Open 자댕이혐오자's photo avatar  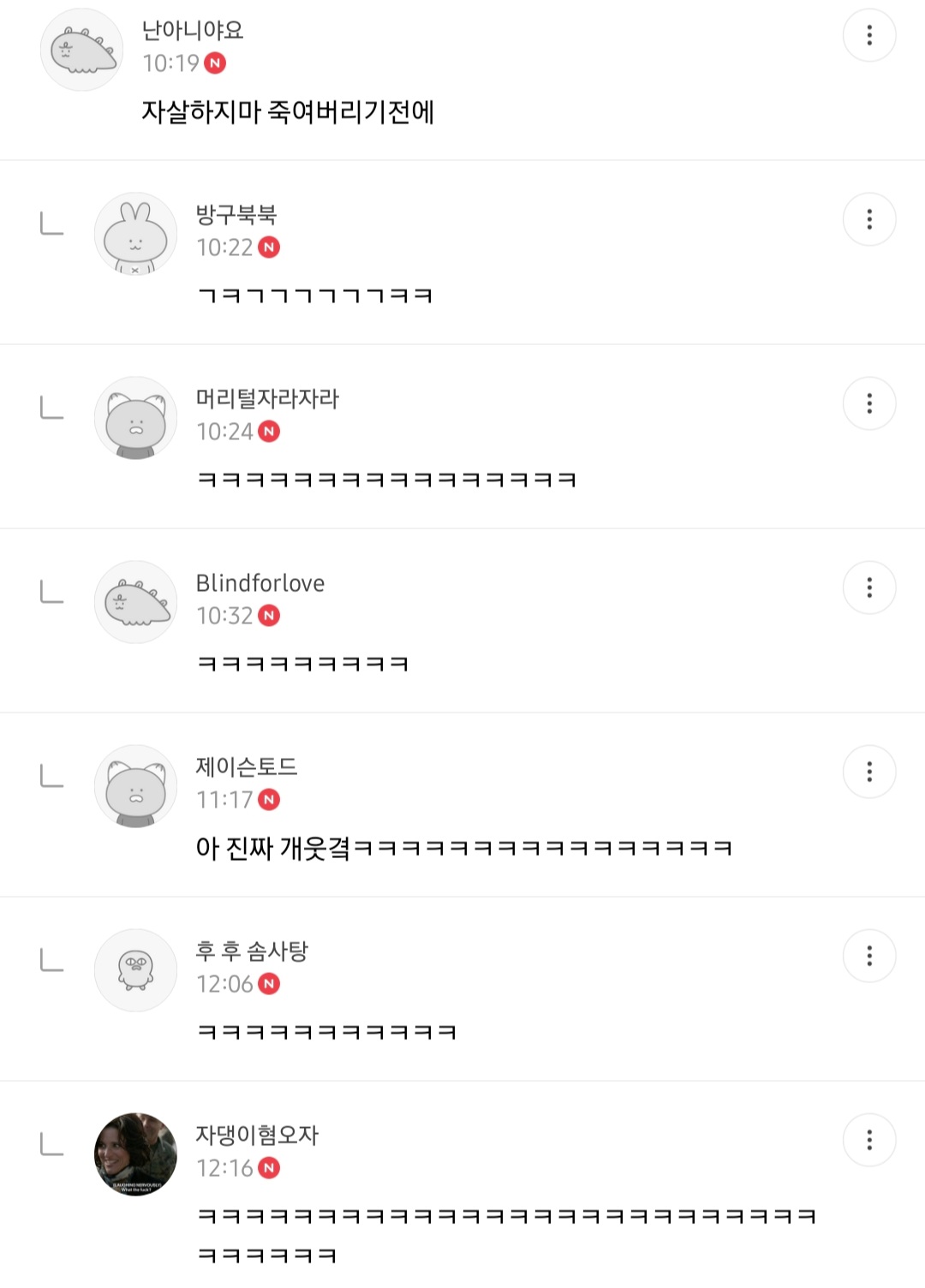pyautogui.click(x=134, y=1153)
